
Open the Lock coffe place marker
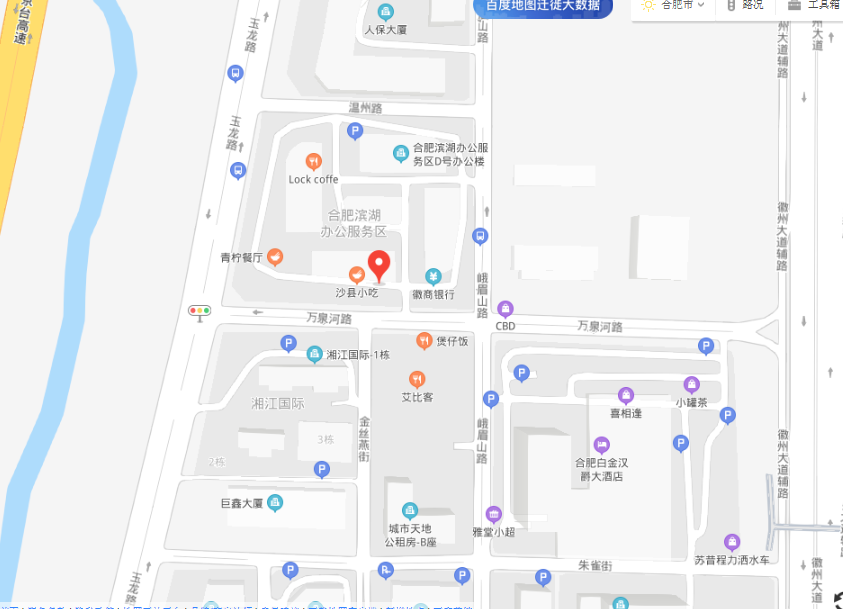tap(314, 161)
